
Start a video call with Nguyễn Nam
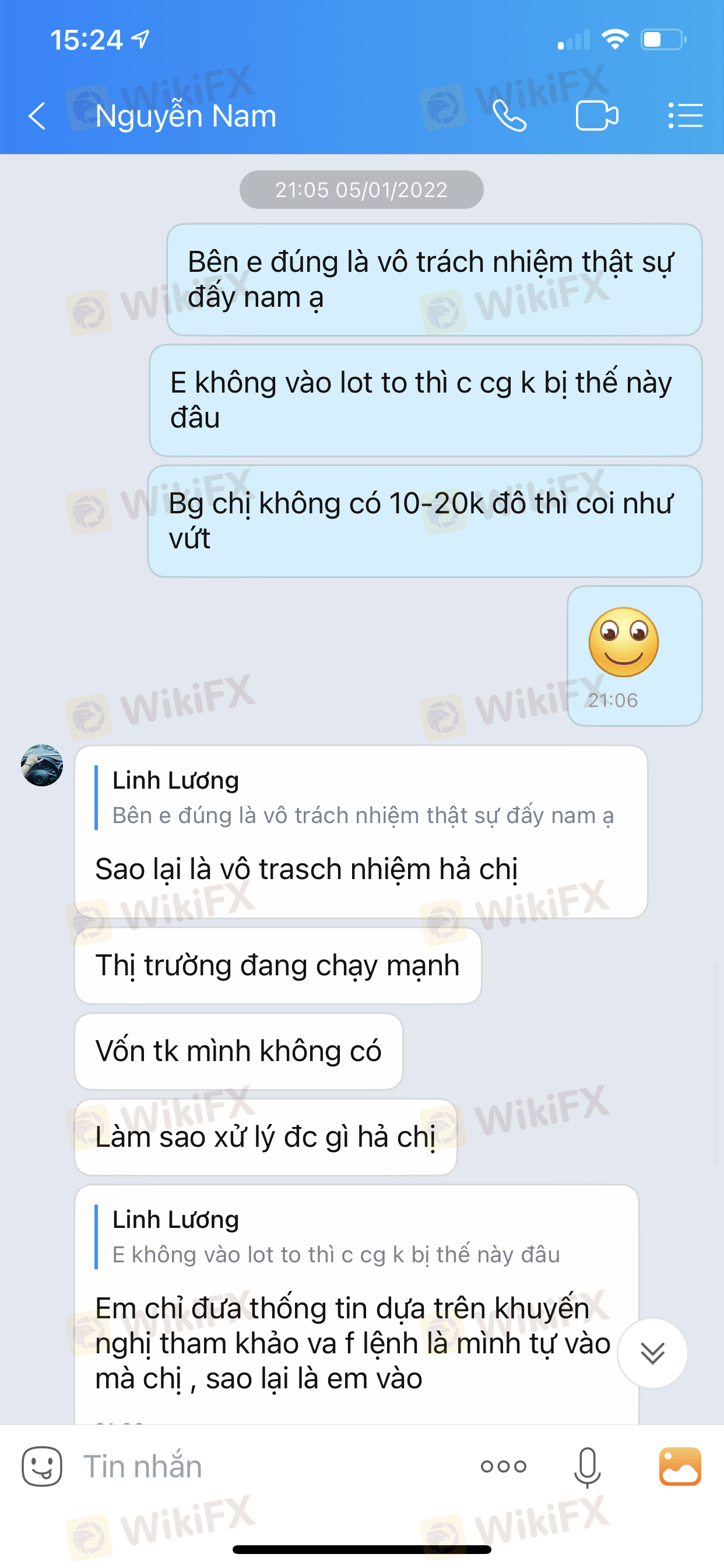596,116
